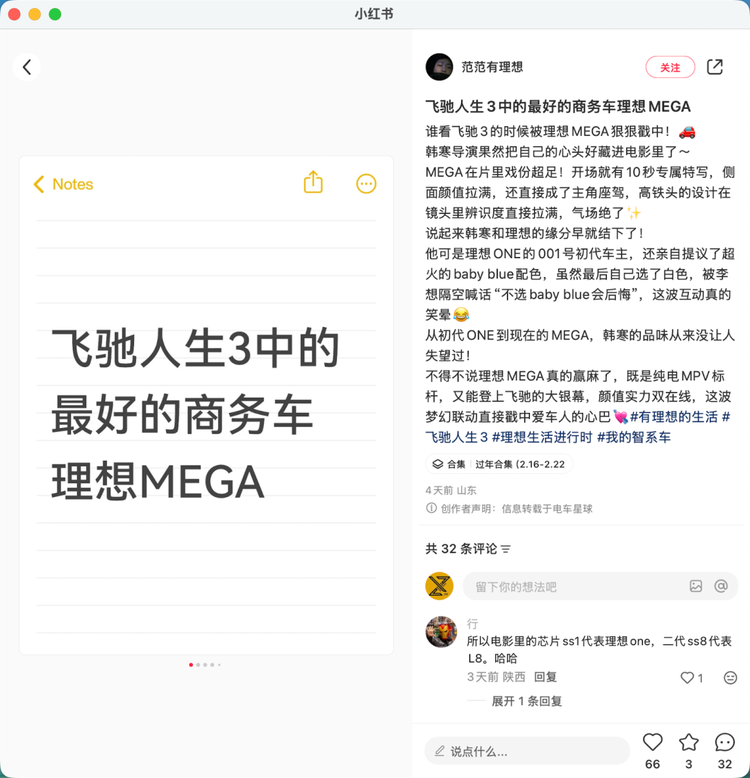
Task: Go back using the arrow button
Action: pyautogui.click(x=27, y=67)
